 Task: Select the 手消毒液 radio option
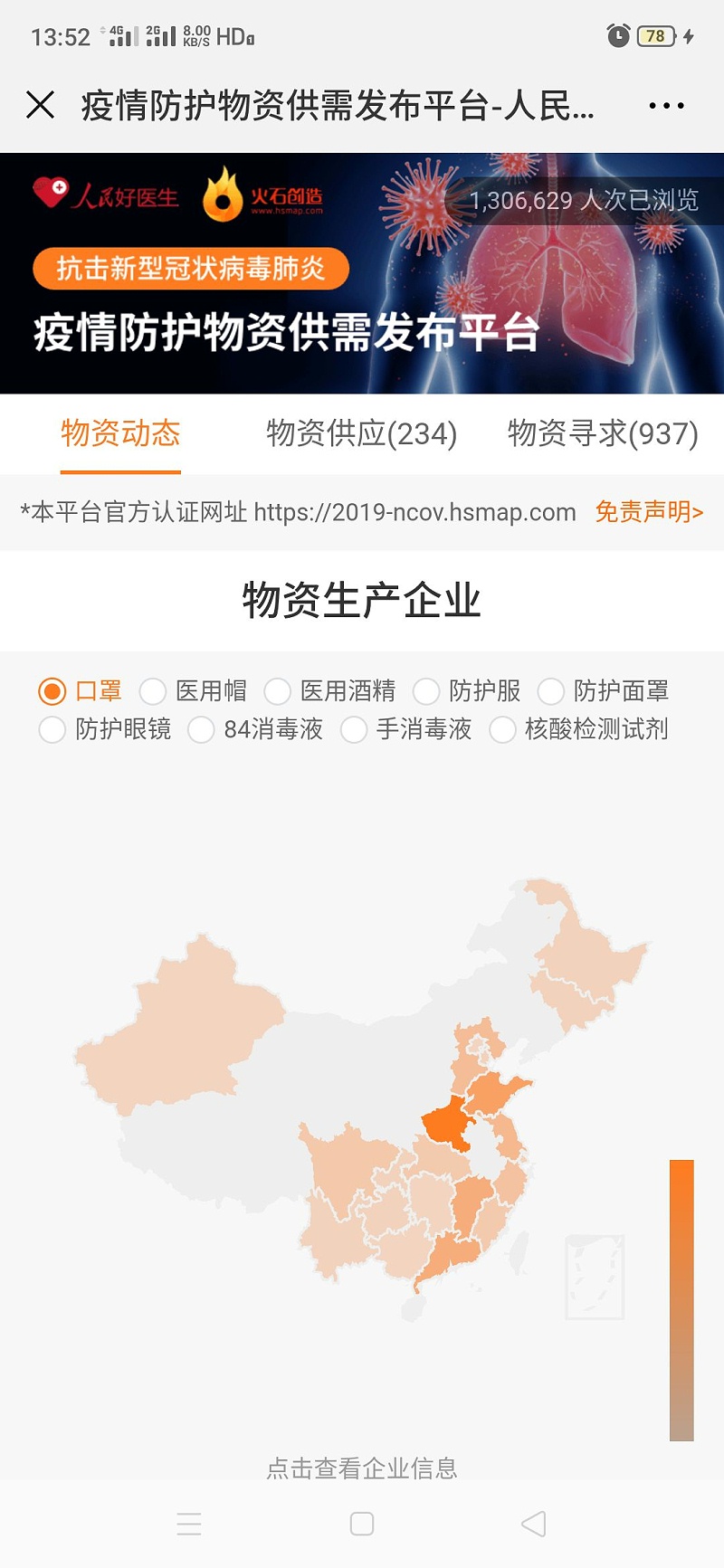pos(354,729)
